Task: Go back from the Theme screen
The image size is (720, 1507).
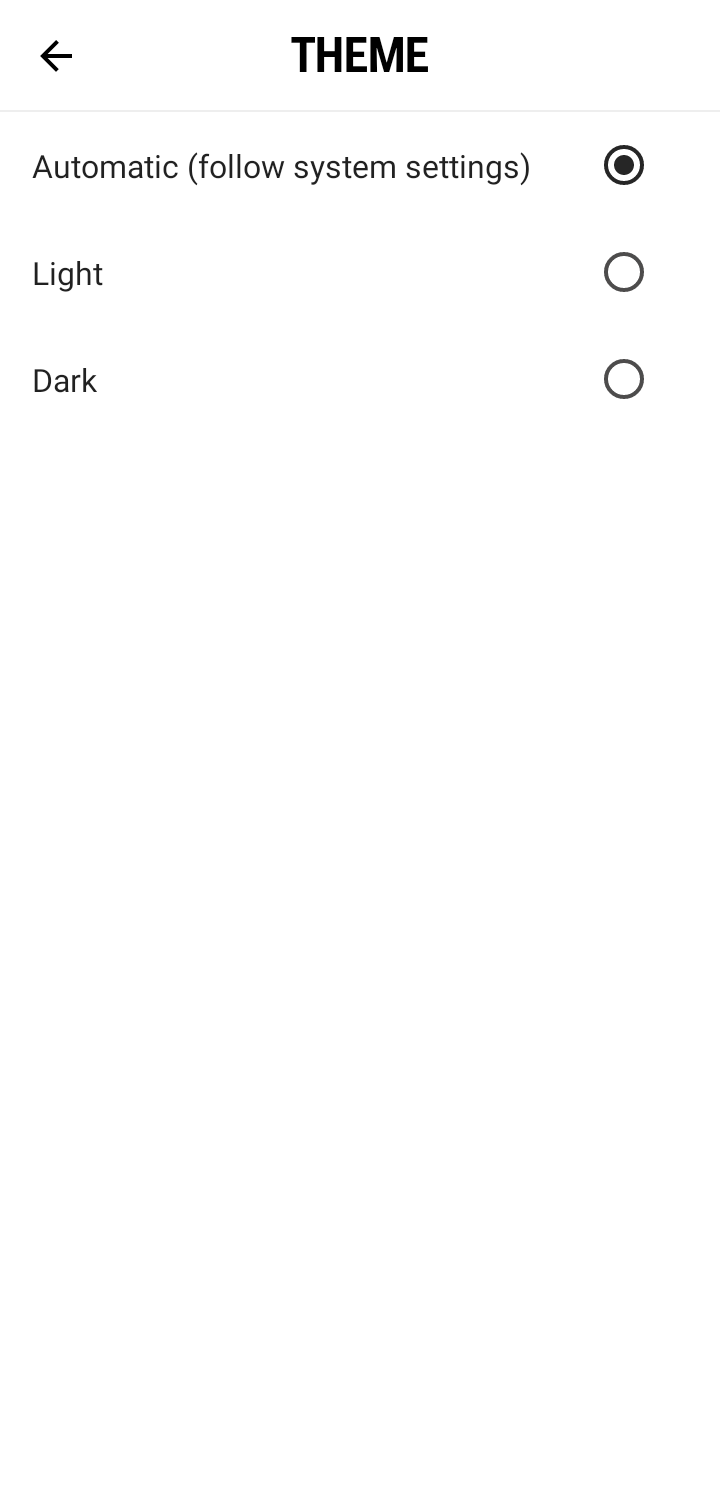Action: pyautogui.click(x=56, y=56)
